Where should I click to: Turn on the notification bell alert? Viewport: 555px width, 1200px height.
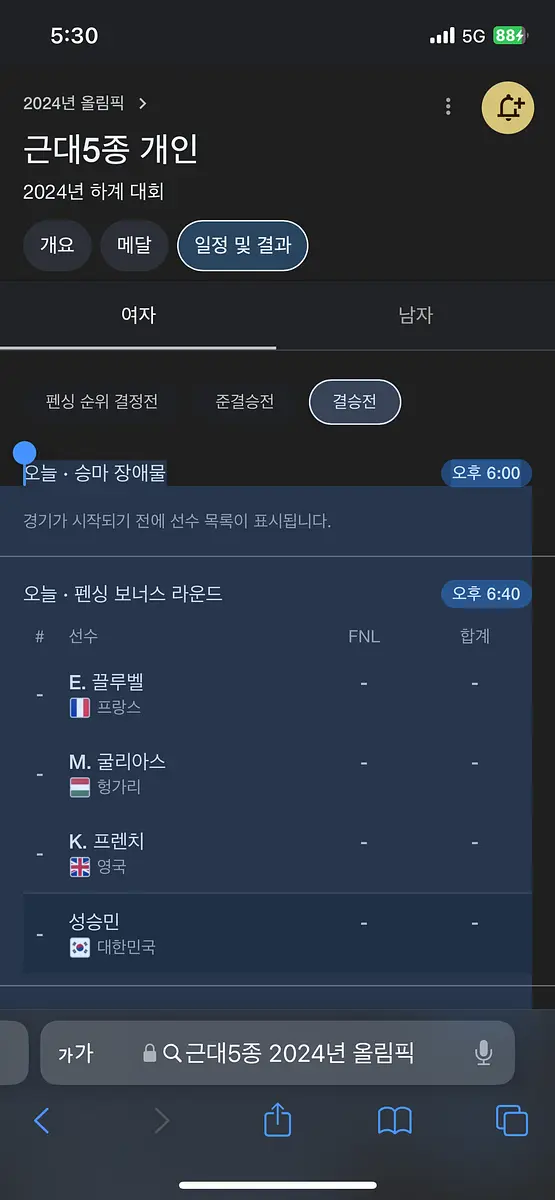tap(508, 106)
